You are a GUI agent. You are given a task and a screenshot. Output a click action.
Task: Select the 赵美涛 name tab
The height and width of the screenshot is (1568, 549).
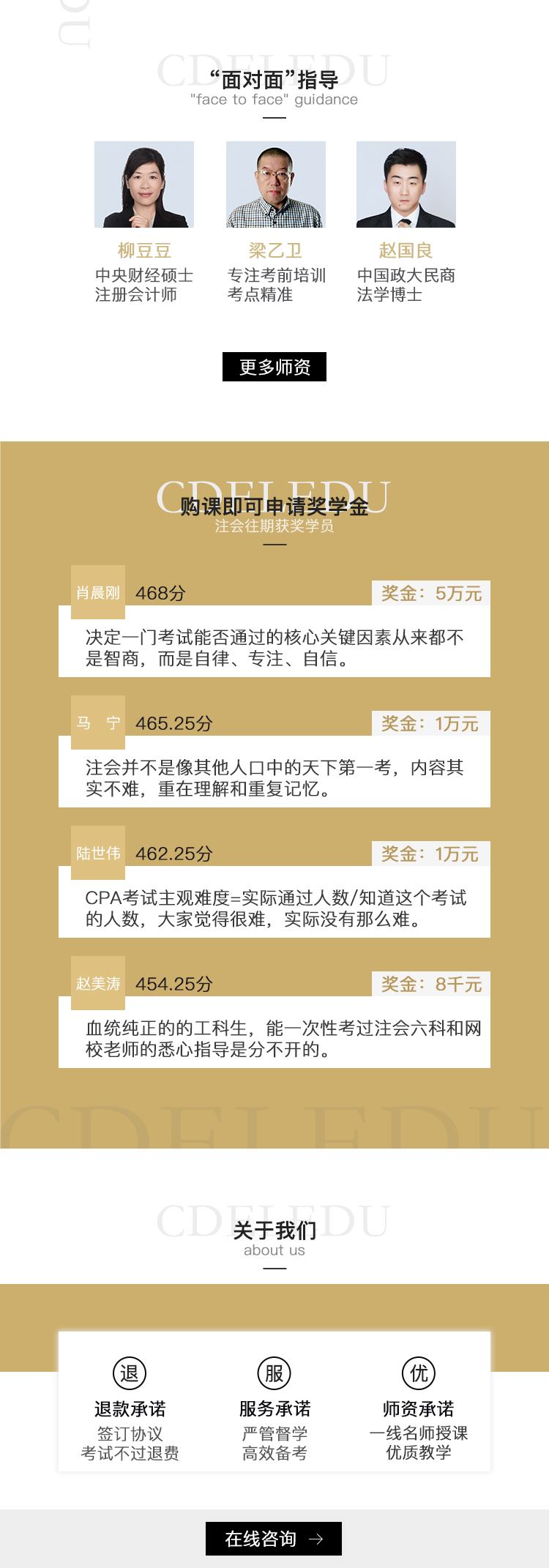[99, 985]
